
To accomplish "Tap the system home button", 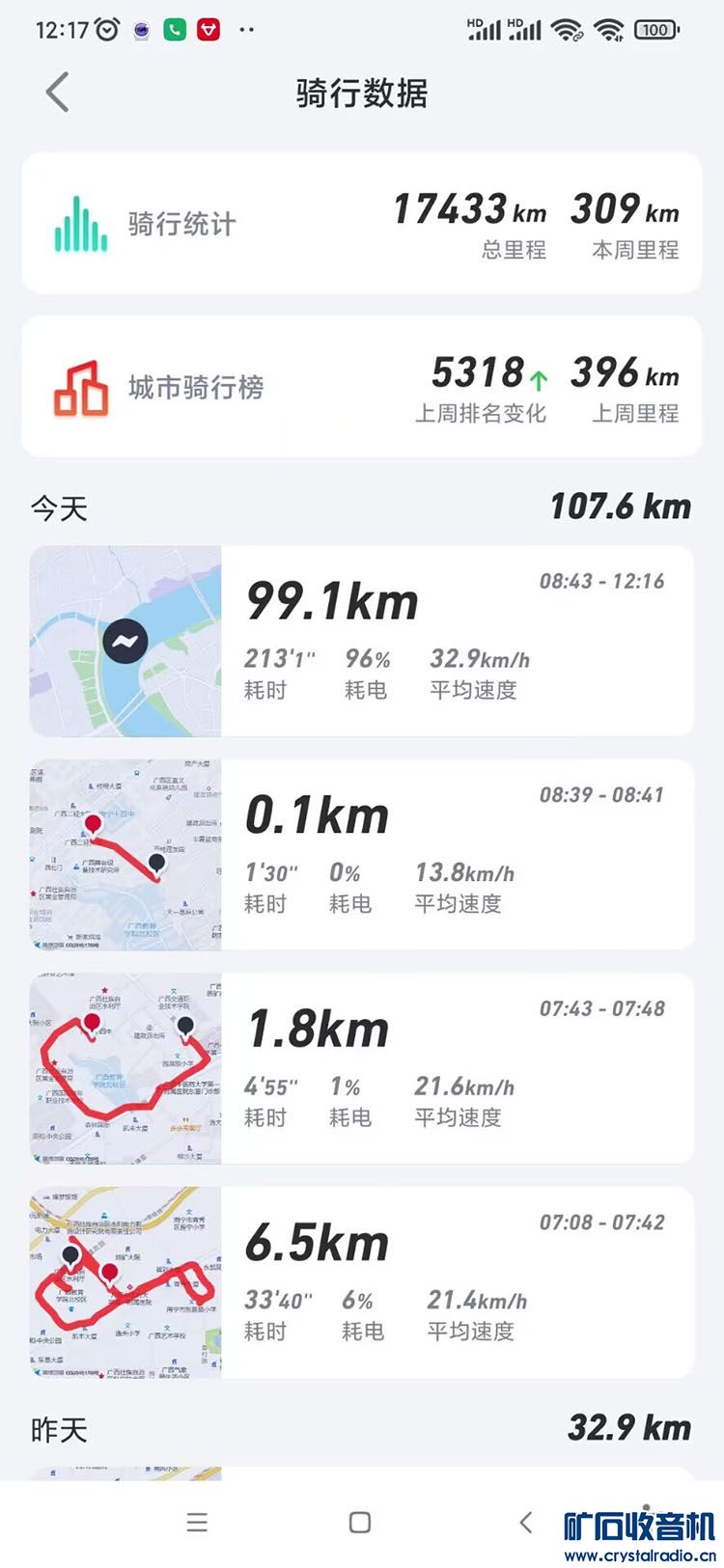I will [360, 1523].
